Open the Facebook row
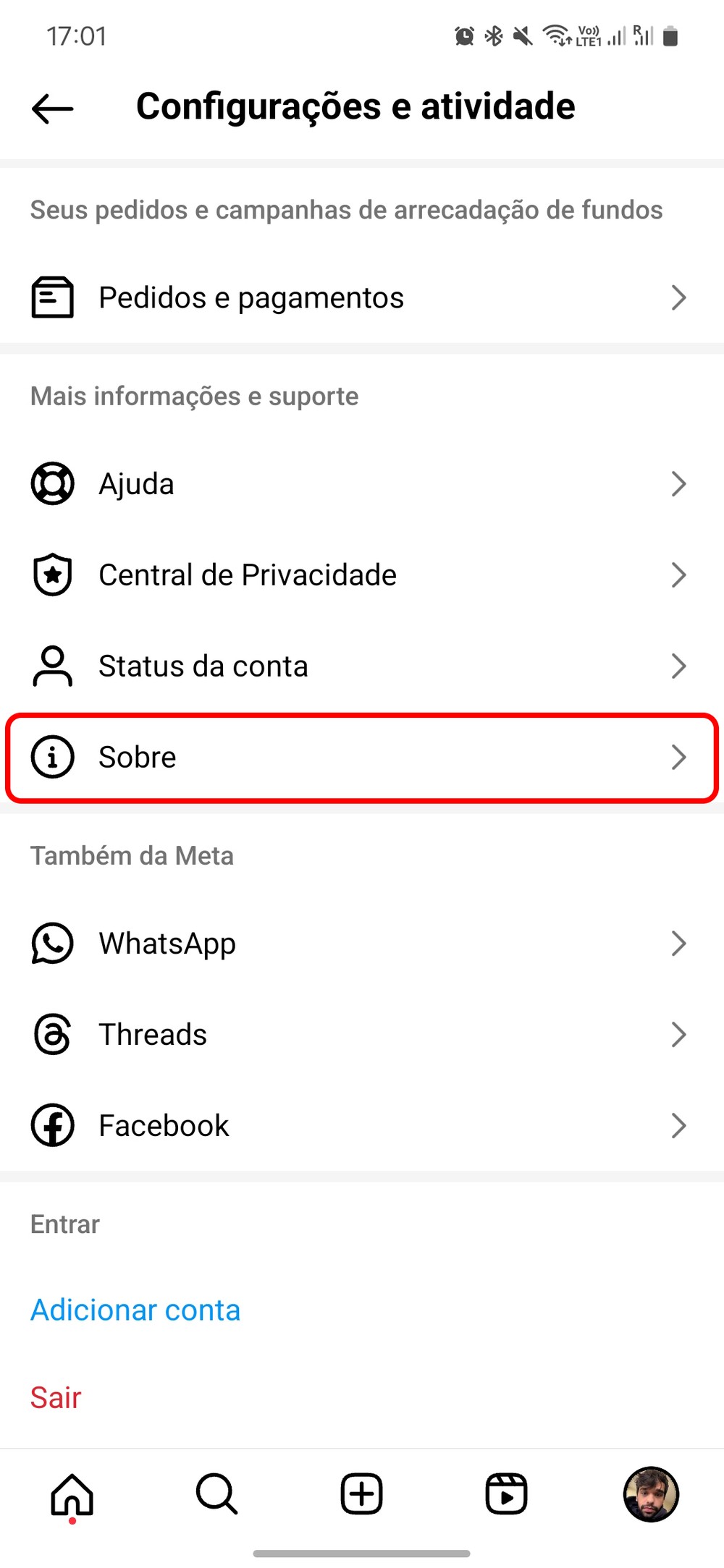The height and width of the screenshot is (1568, 724). (x=361, y=1125)
